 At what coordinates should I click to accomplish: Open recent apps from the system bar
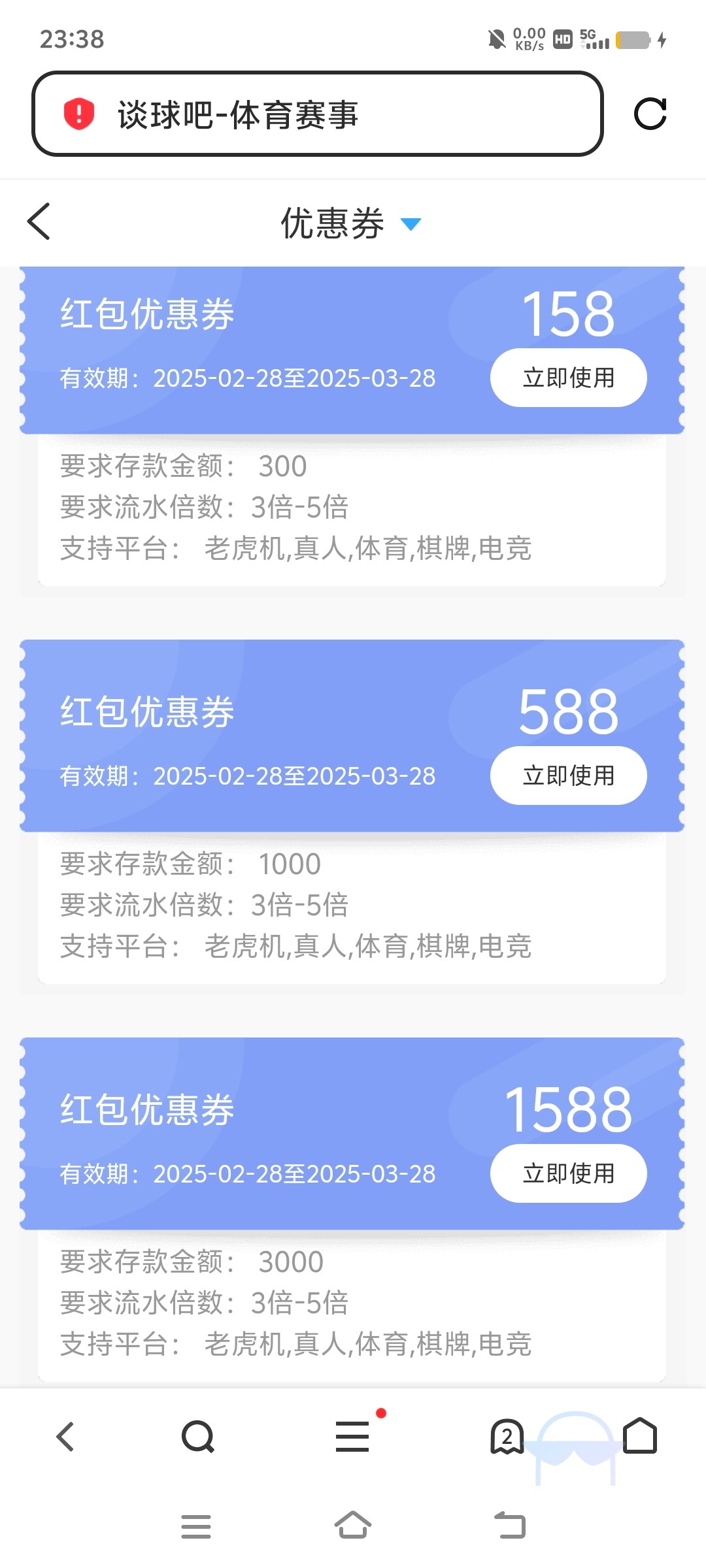tap(196, 1526)
